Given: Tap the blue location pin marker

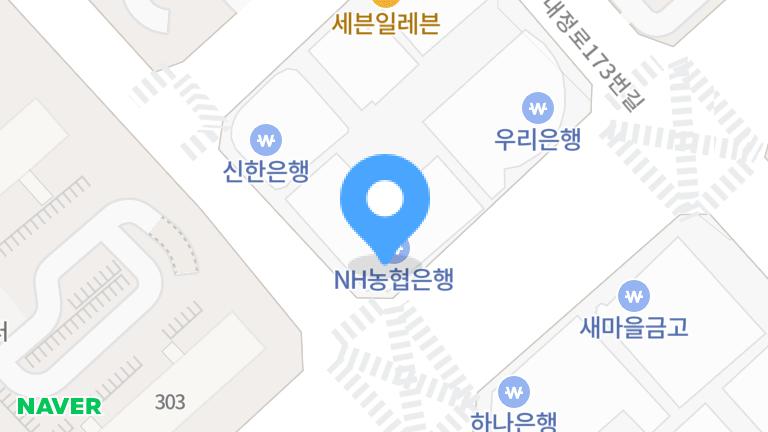Looking at the screenshot, I should 384,200.
